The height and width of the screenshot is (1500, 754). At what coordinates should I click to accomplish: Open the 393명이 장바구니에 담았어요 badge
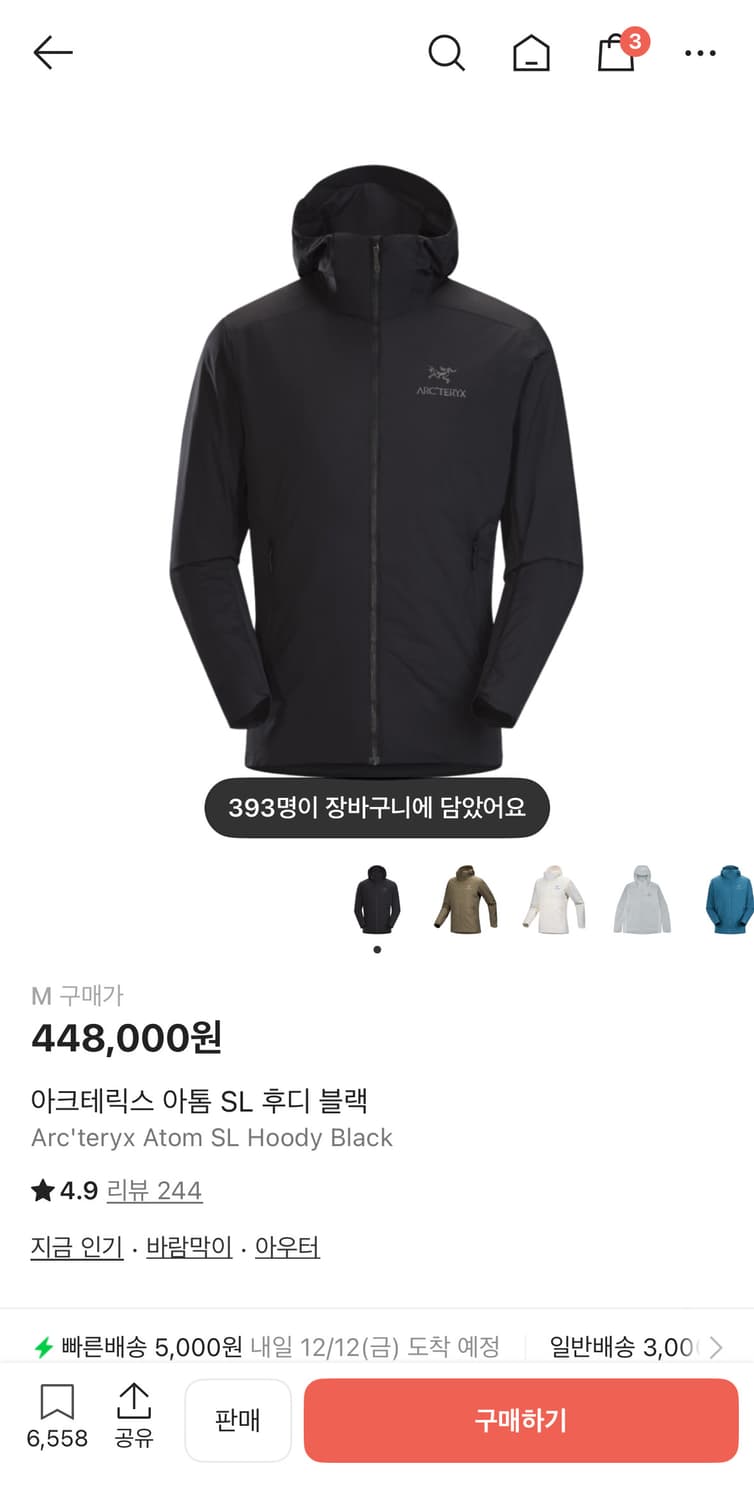(x=376, y=808)
